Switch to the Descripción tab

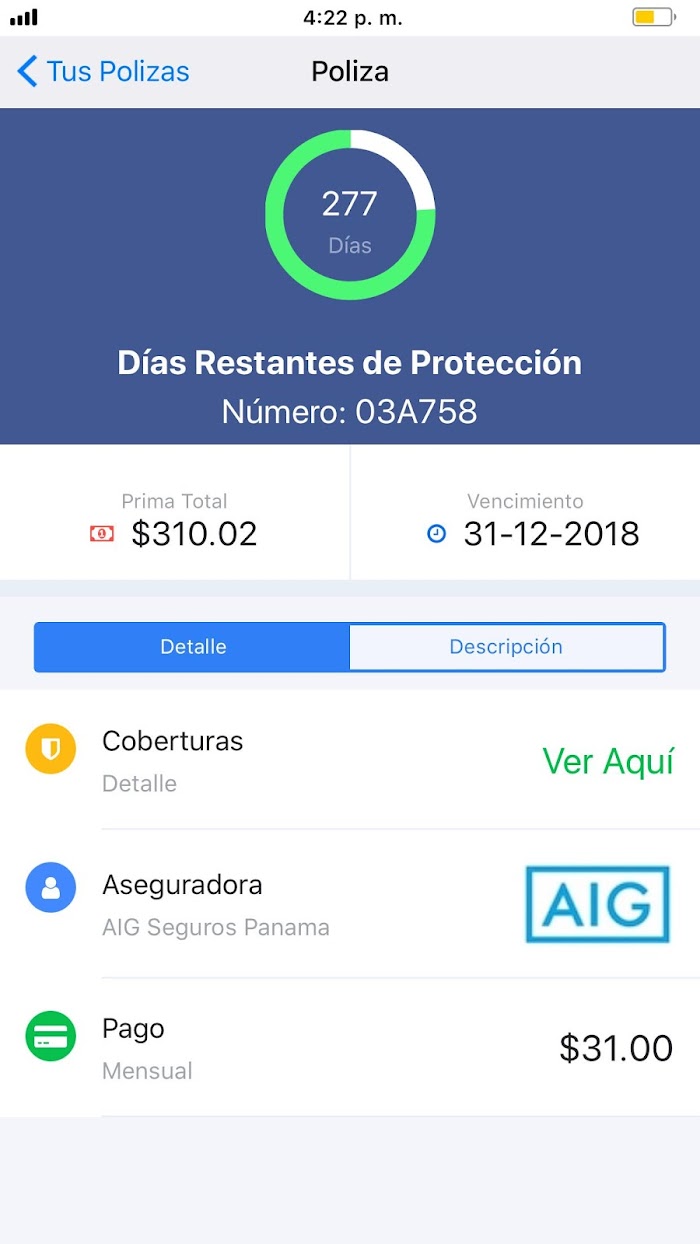coord(506,647)
